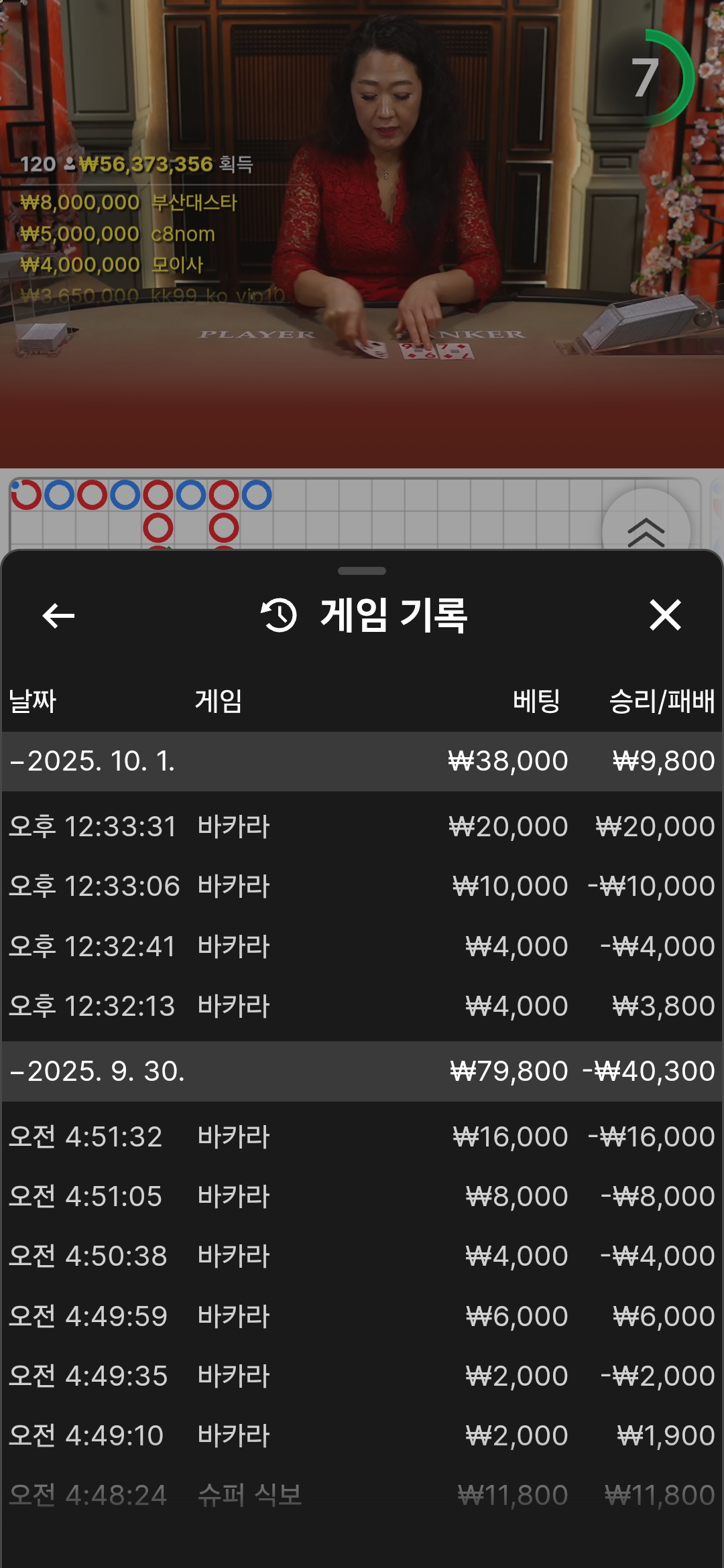Open the 오전 4:50:38 바카라 record
This screenshot has width=724, height=1568.
[362, 1256]
